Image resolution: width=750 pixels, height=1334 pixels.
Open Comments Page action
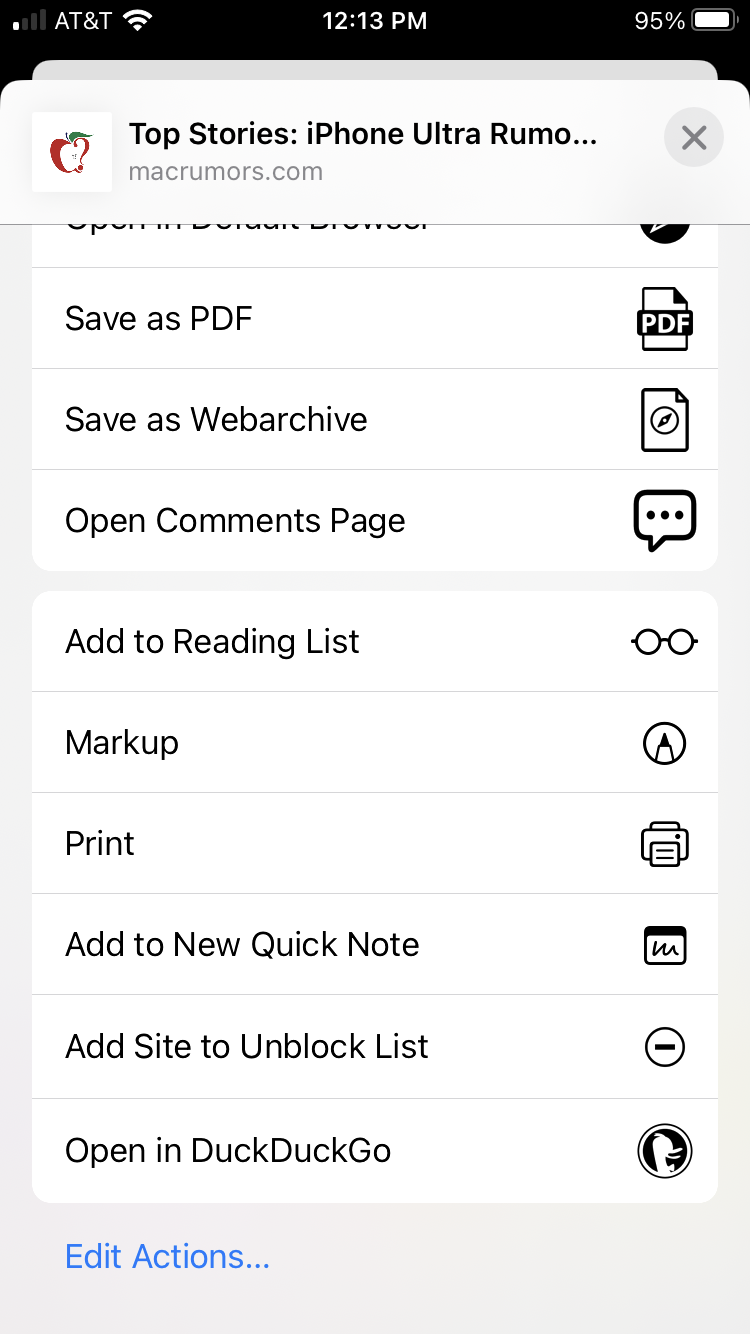(x=374, y=521)
